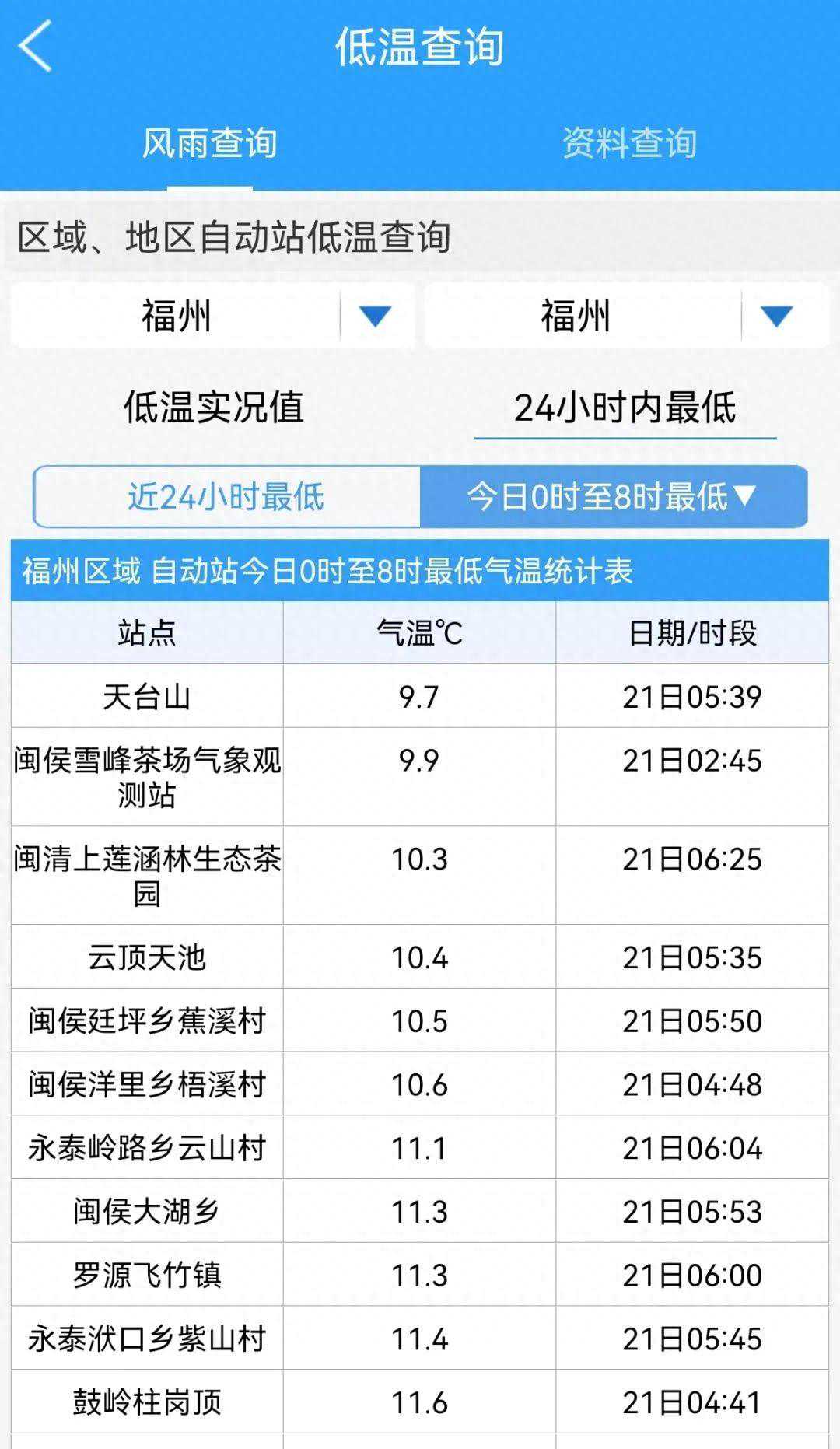Click the 站点 column header
This screenshot has height=1449, width=840.
(146, 632)
